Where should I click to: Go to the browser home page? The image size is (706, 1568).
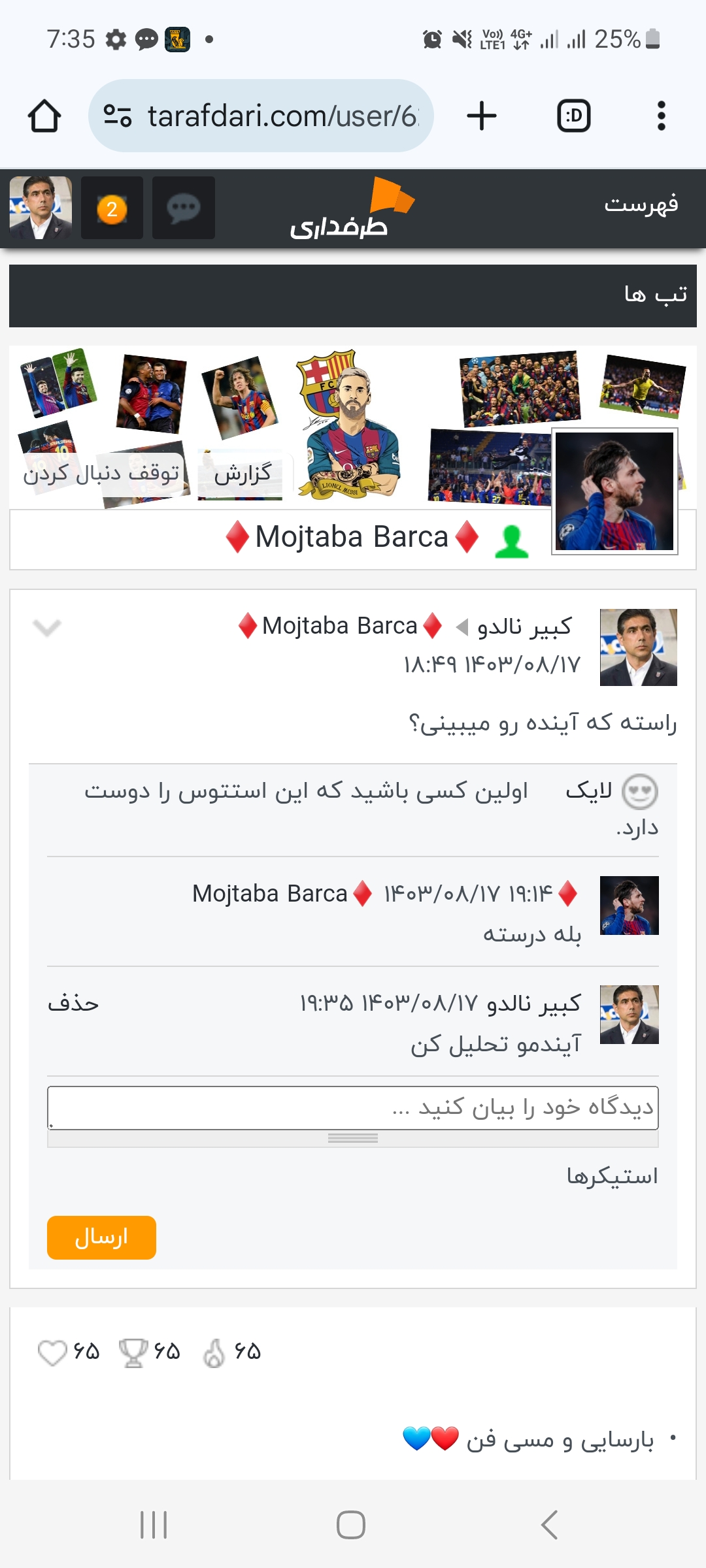click(x=44, y=116)
